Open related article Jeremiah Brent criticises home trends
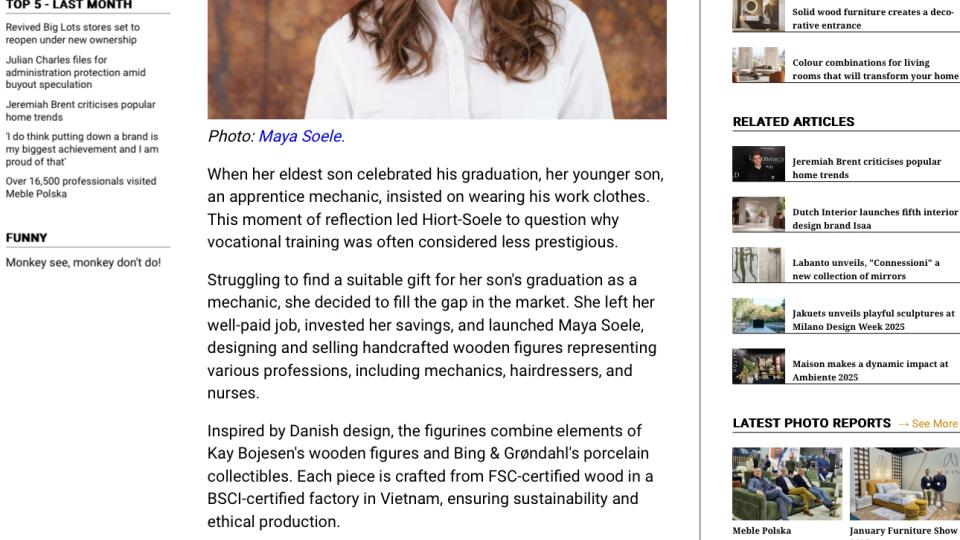The image size is (960, 540). pos(866,168)
